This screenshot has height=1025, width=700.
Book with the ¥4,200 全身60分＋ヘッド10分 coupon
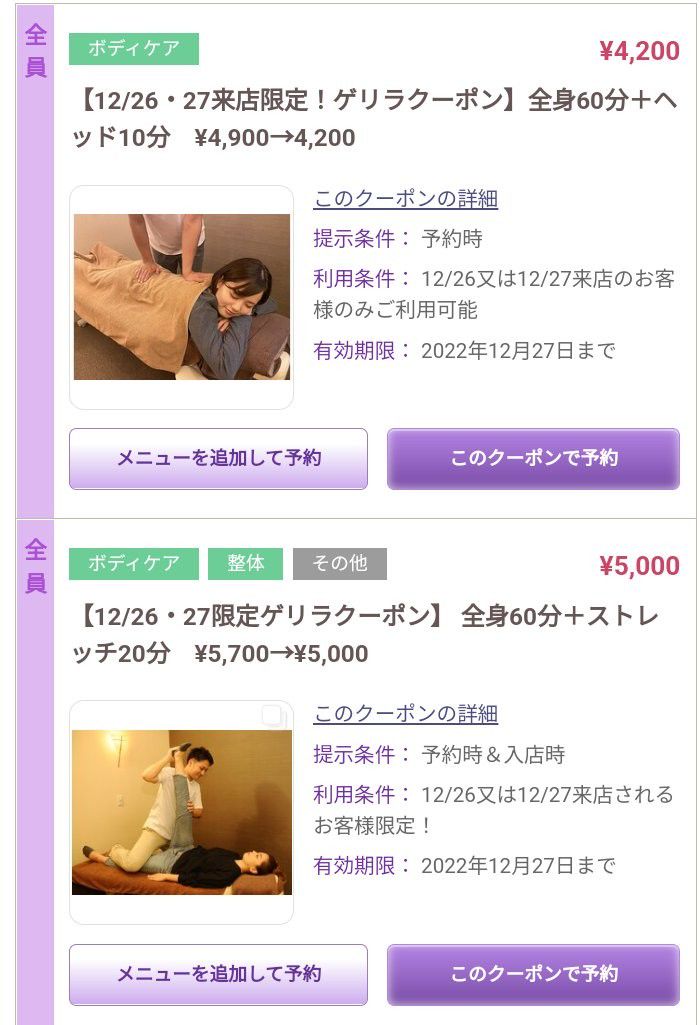tap(533, 459)
